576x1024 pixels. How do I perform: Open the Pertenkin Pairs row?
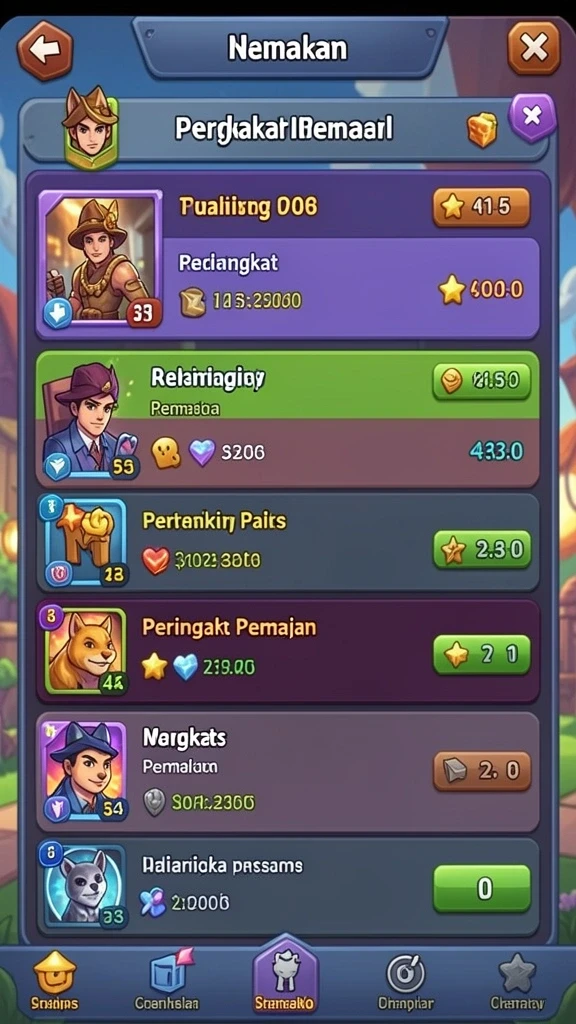(288, 542)
